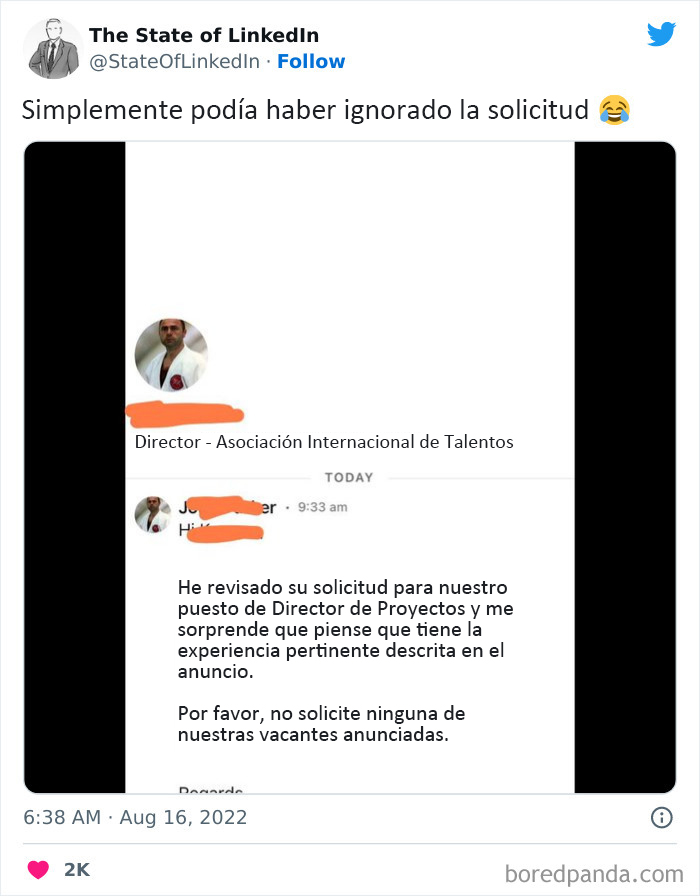
Task: Open the attached LinkedIn message image
Action: click(349, 467)
